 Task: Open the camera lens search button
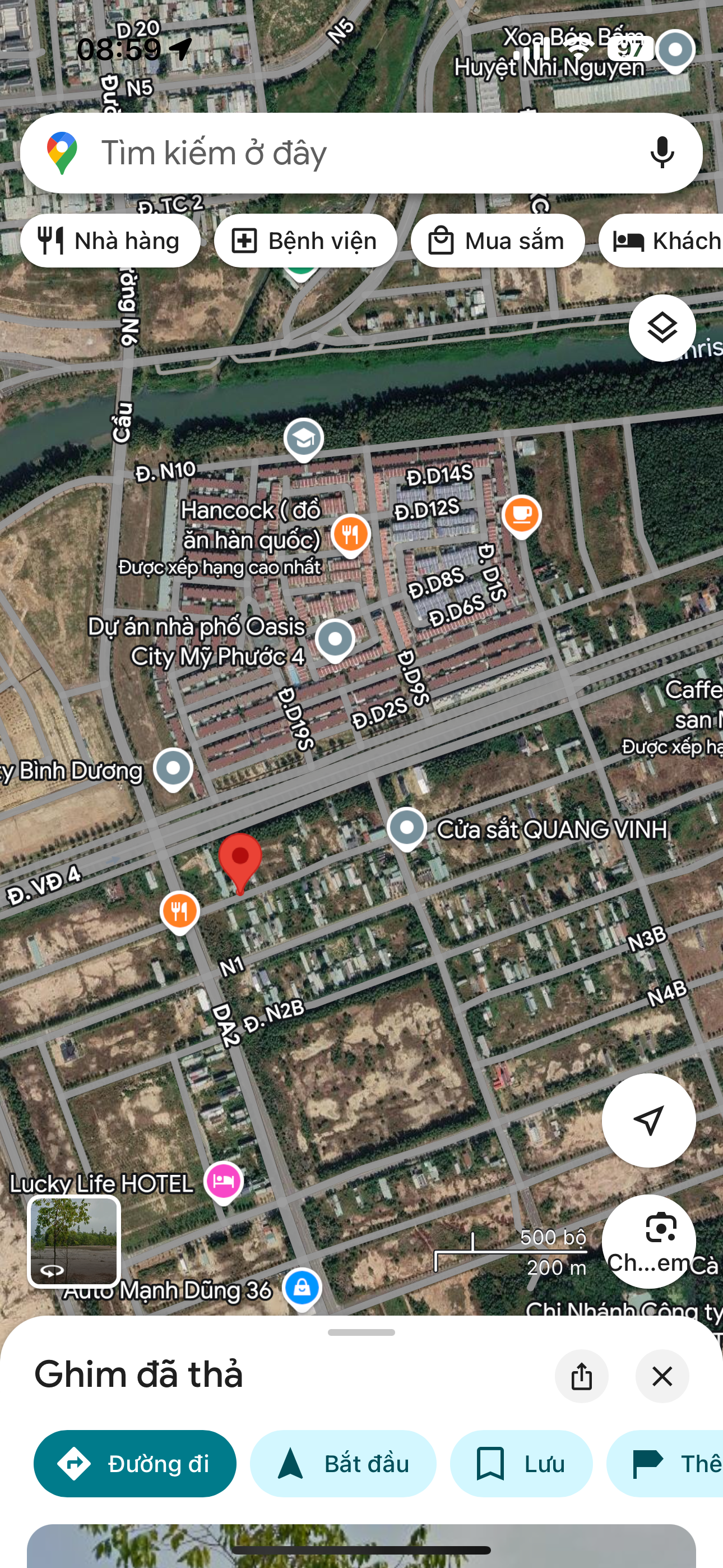click(649, 1240)
